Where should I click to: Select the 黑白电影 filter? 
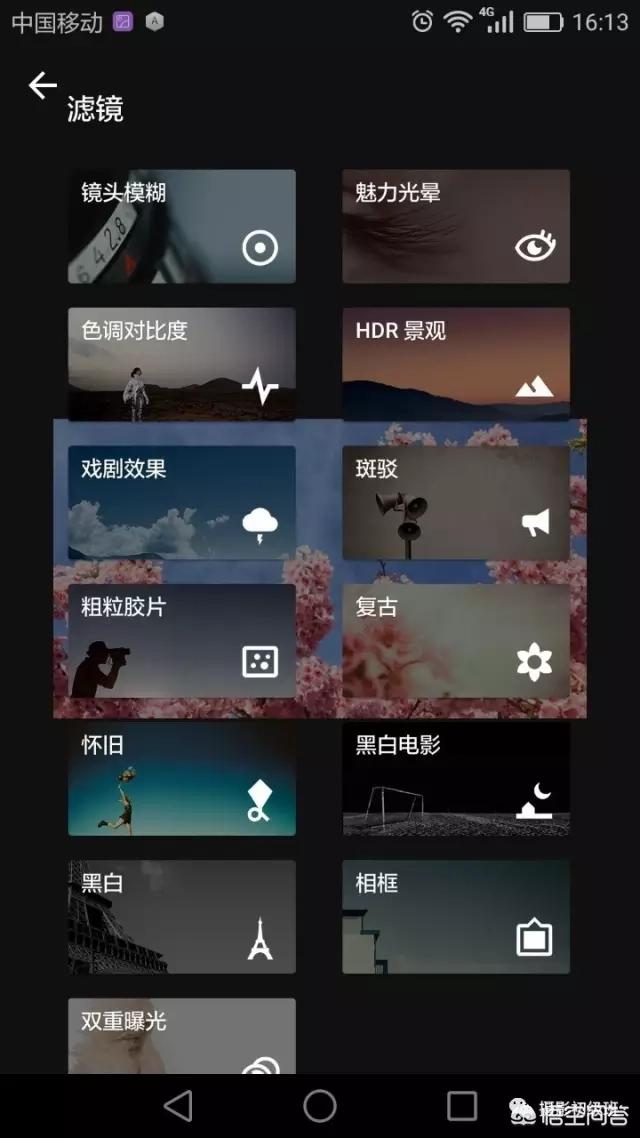click(x=456, y=778)
